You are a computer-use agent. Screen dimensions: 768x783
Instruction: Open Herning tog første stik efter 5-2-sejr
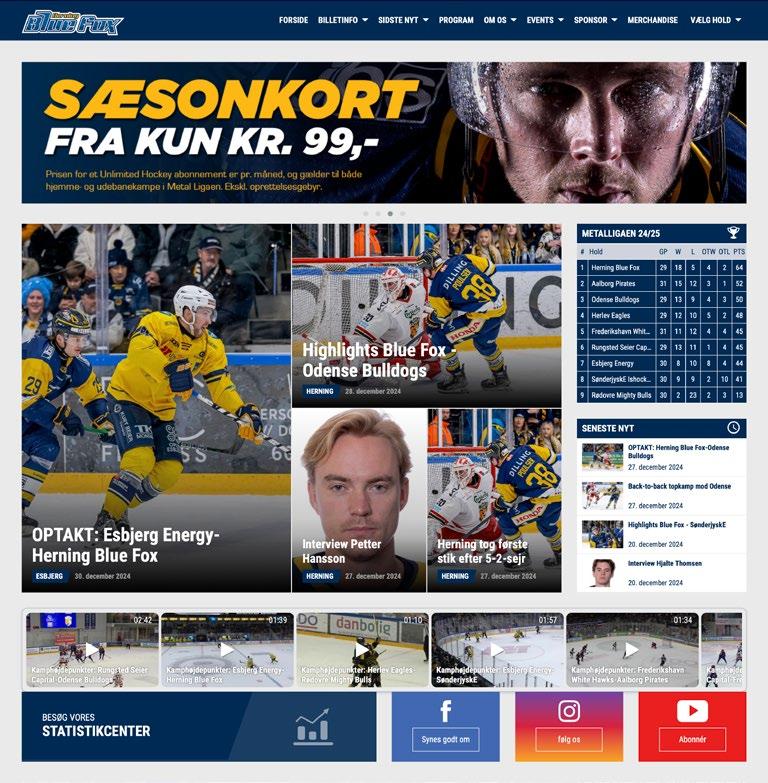tap(481, 551)
